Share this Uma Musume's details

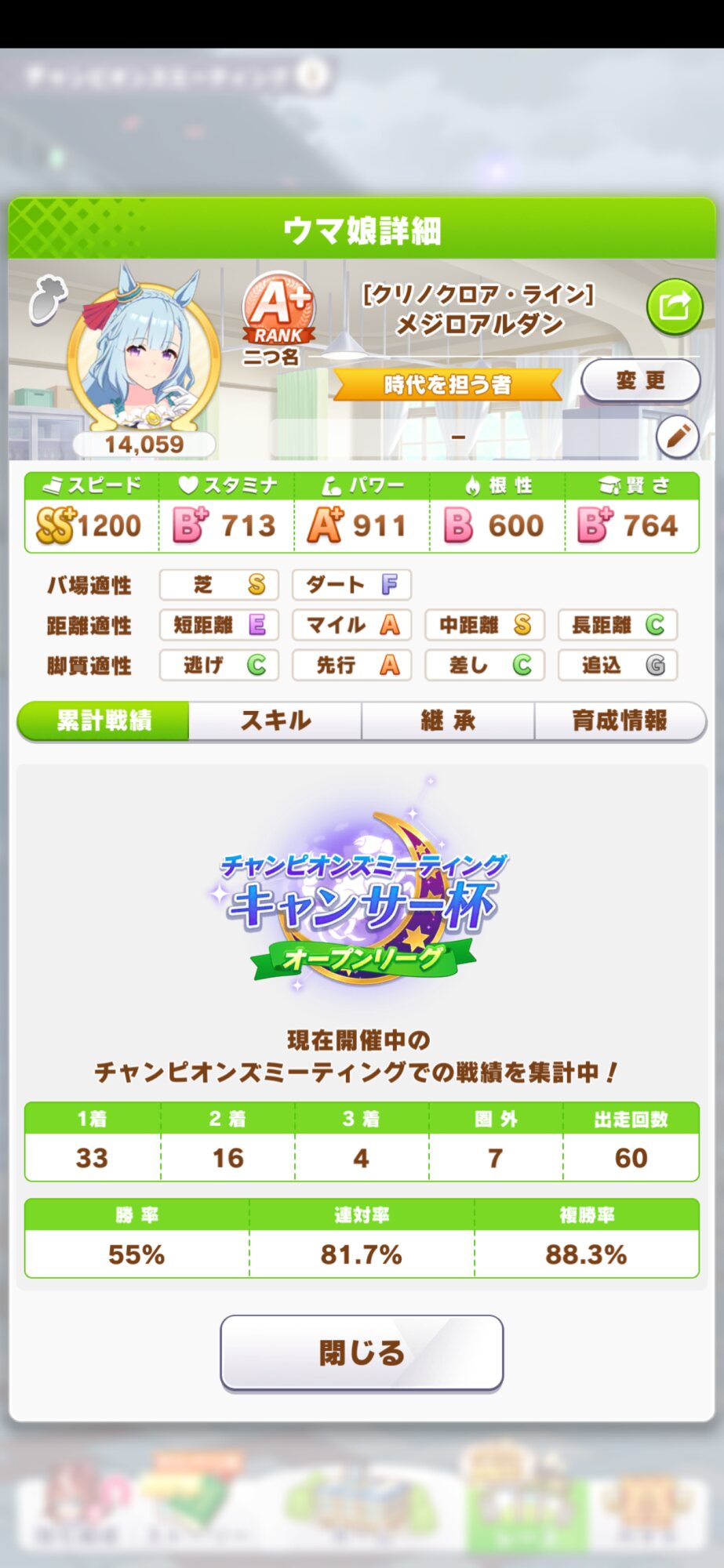click(x=674, y=307)
